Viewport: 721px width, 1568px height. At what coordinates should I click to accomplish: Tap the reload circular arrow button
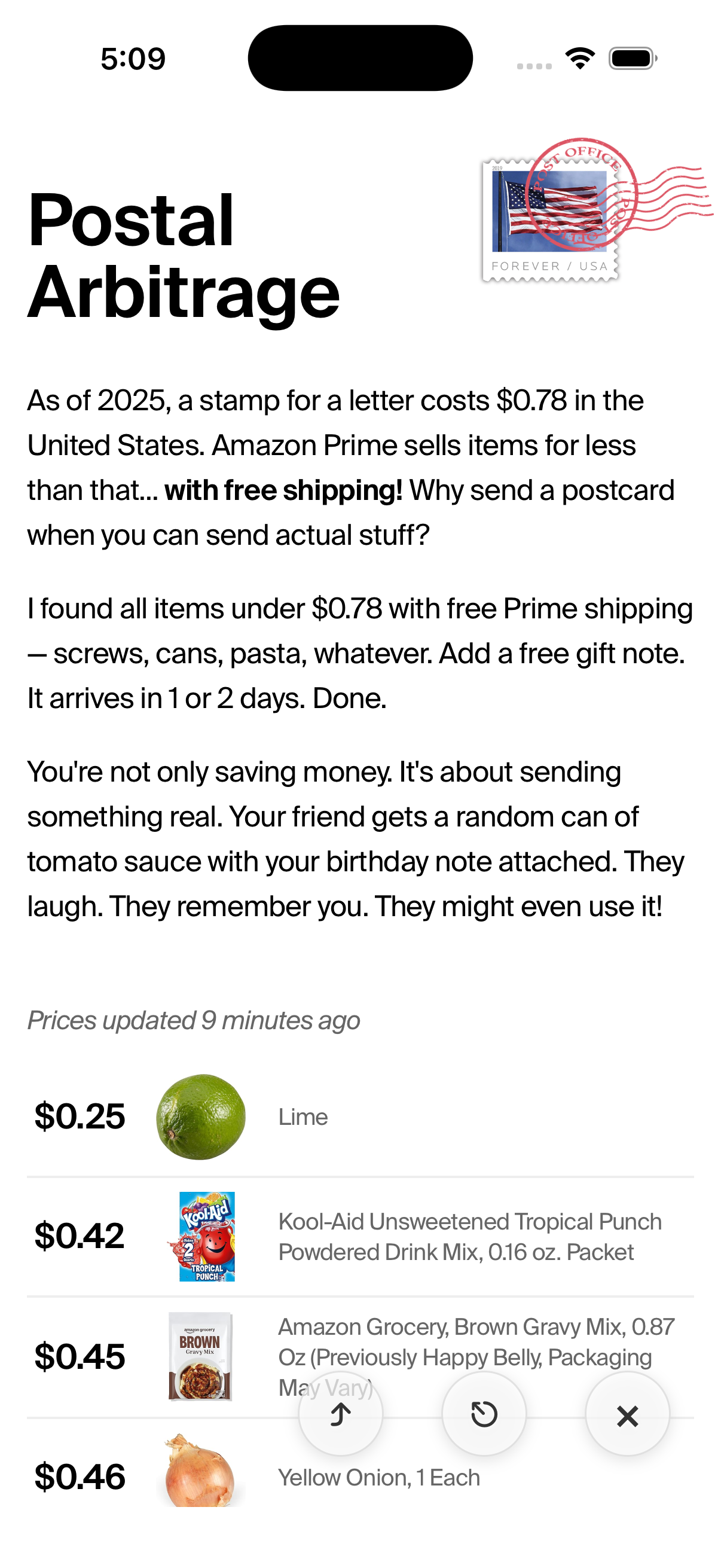(484, 1413)
